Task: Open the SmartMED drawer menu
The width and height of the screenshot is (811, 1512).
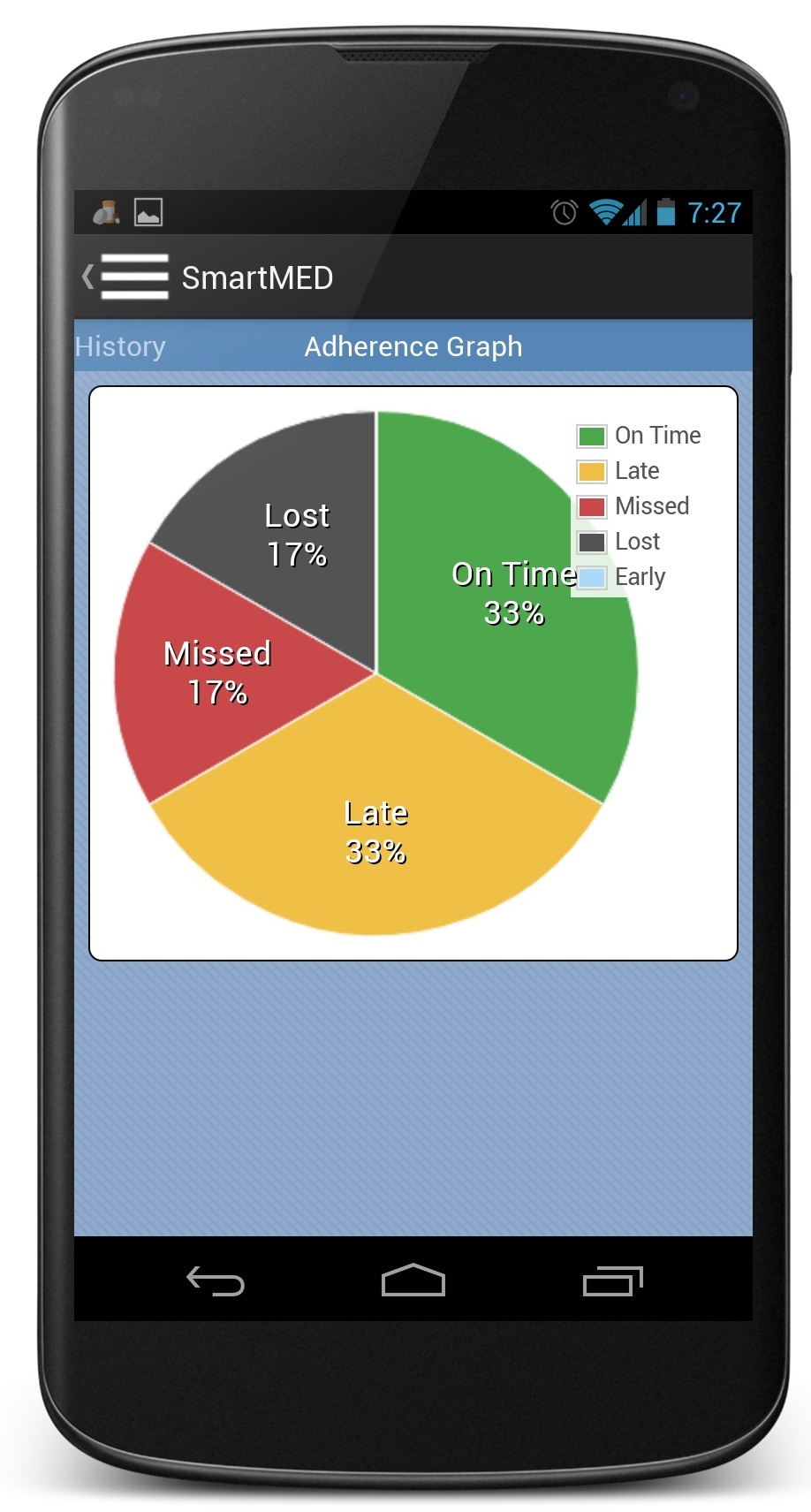Action: click(134, 277)
